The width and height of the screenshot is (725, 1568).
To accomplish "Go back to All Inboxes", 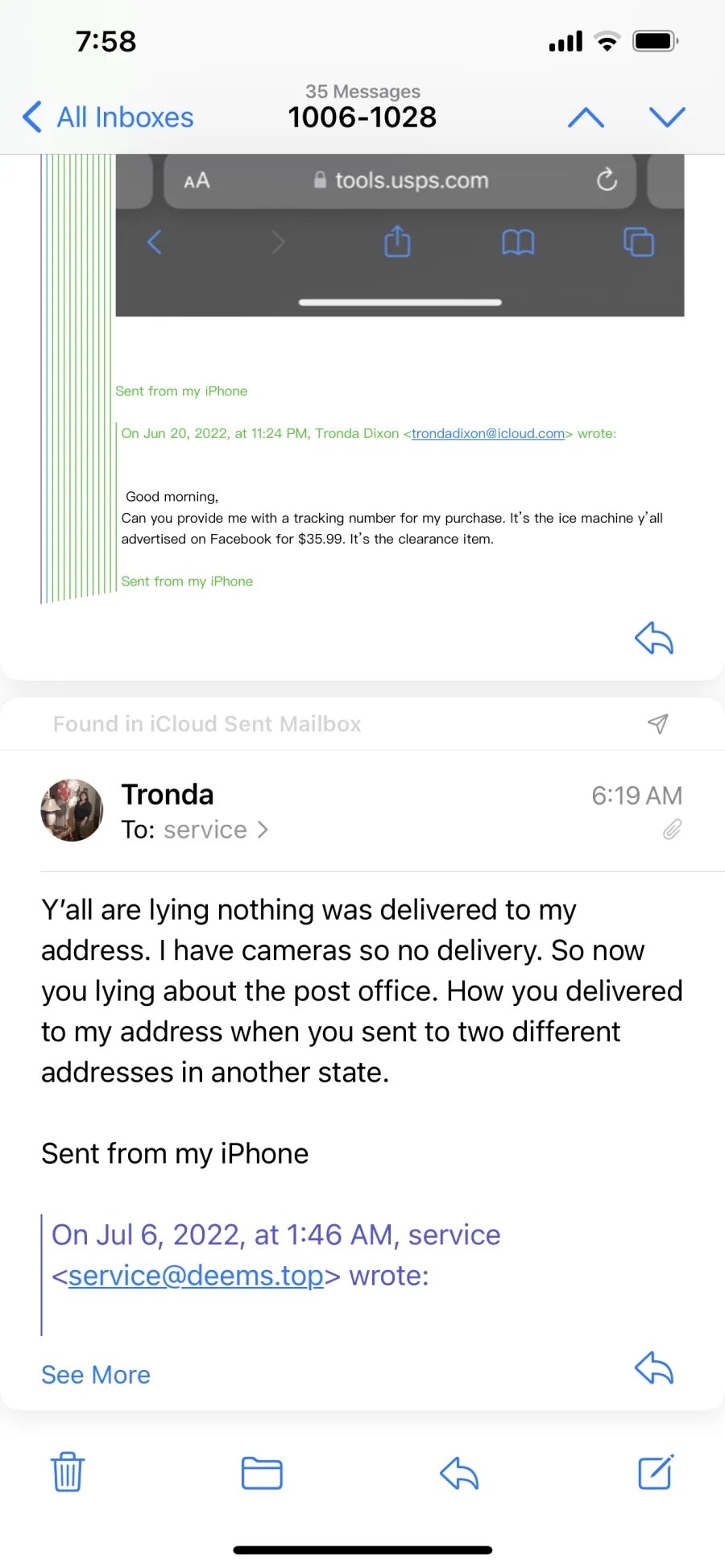I will point(108,118).
